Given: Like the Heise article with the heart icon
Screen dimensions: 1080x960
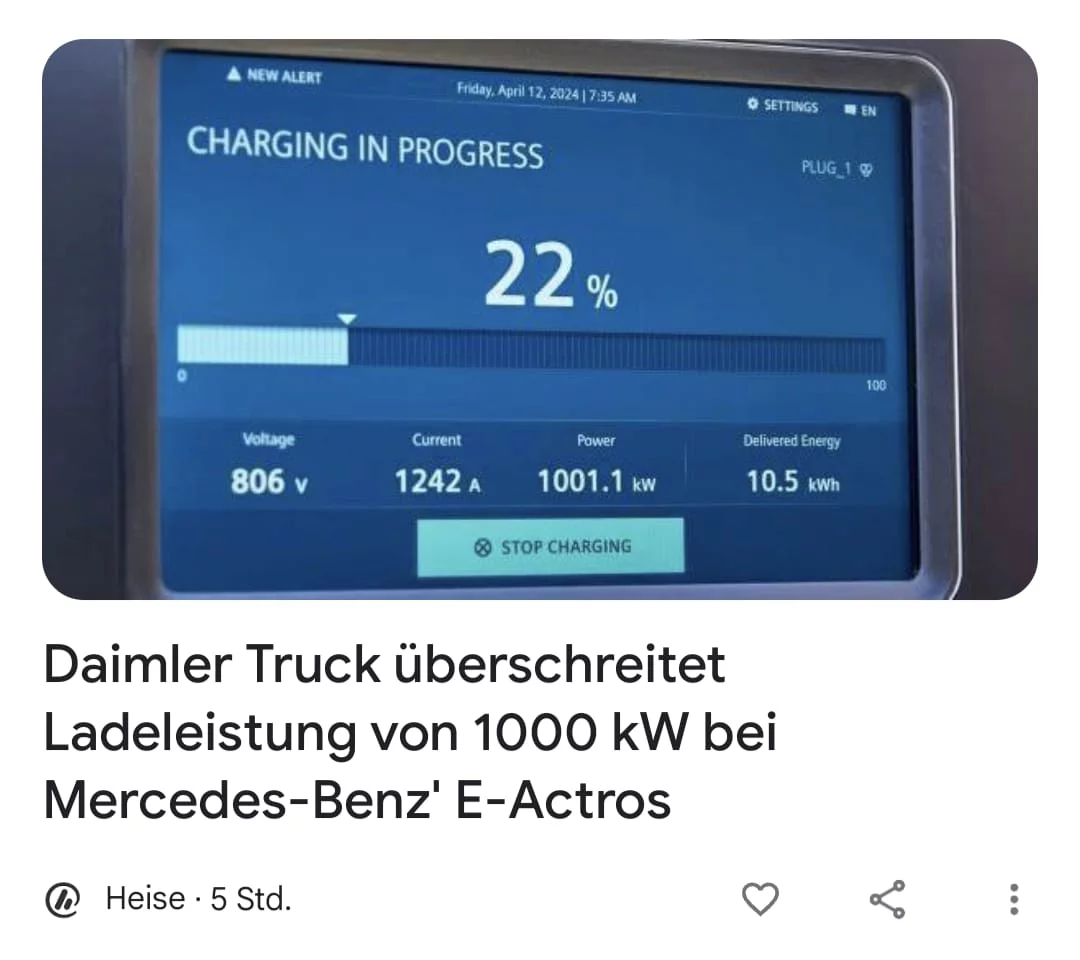Looking at the screenshot, I should [x=760, y=899].
